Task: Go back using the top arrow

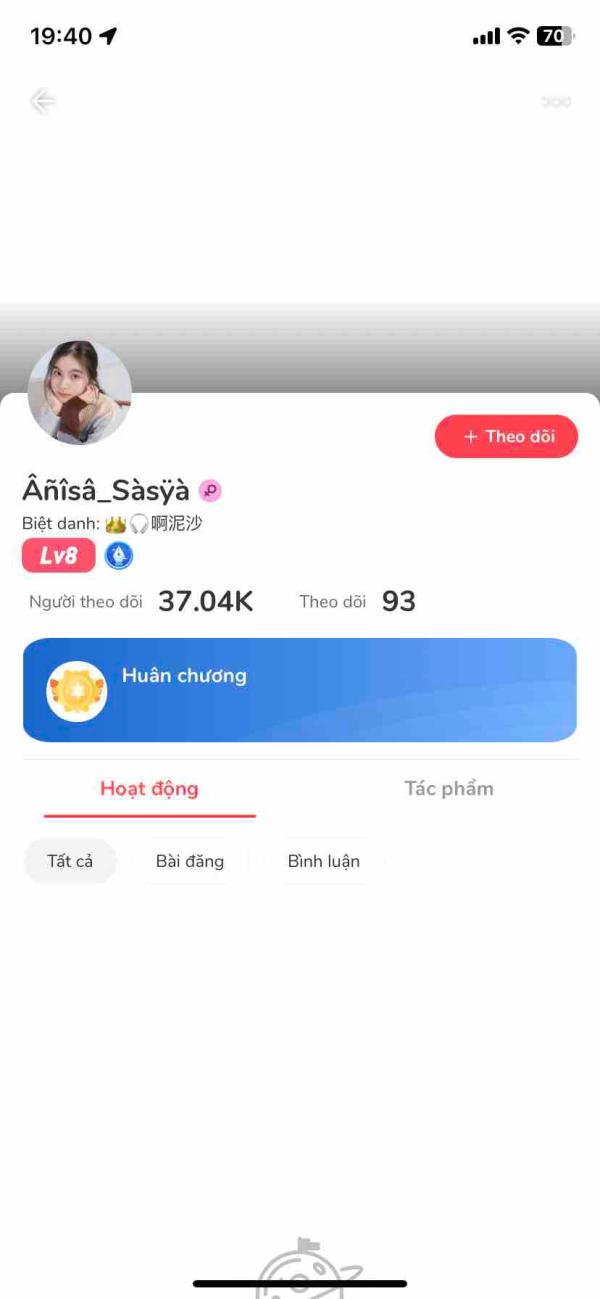Action: (43, 101)
